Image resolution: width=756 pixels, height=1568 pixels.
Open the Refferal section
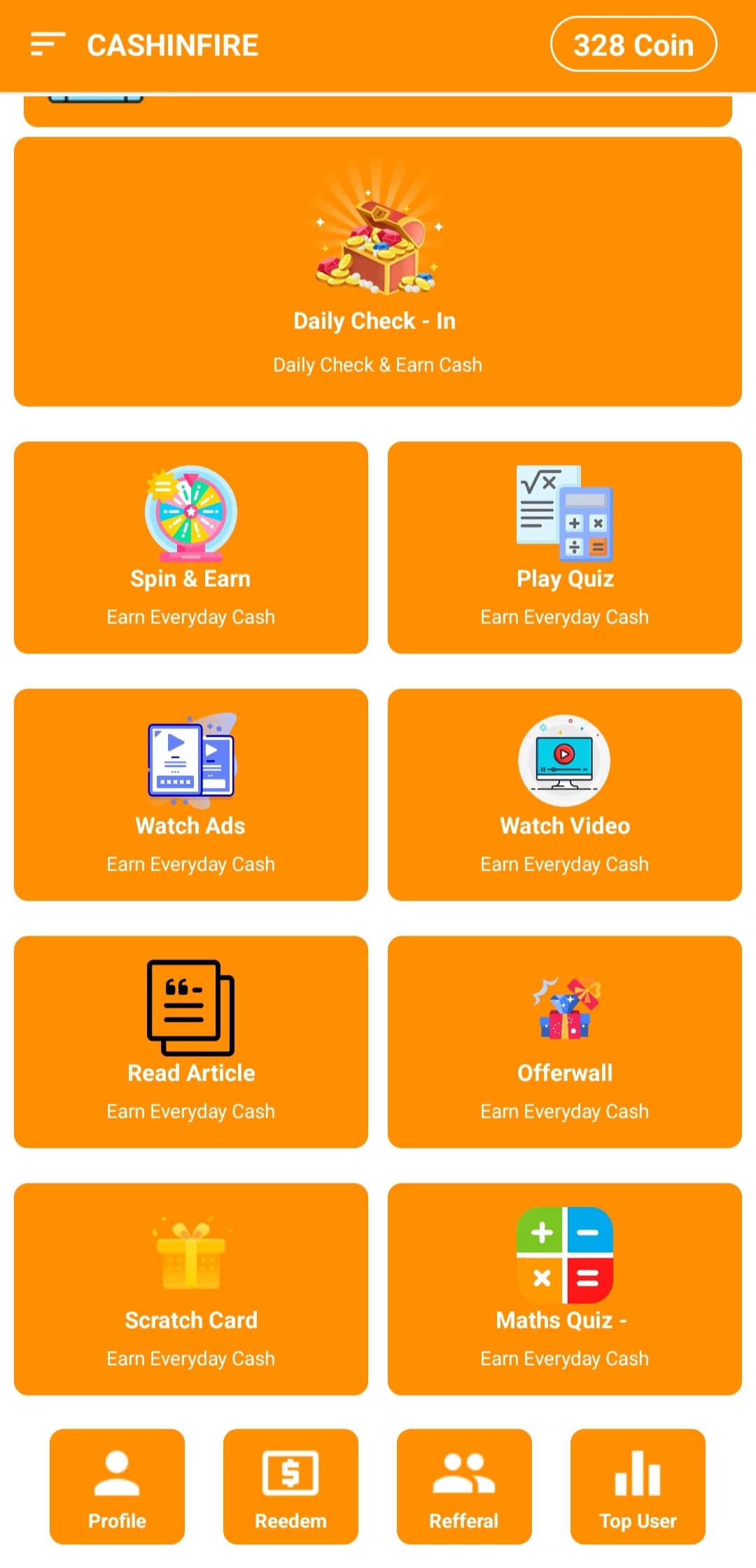[x=464, y=1487]
